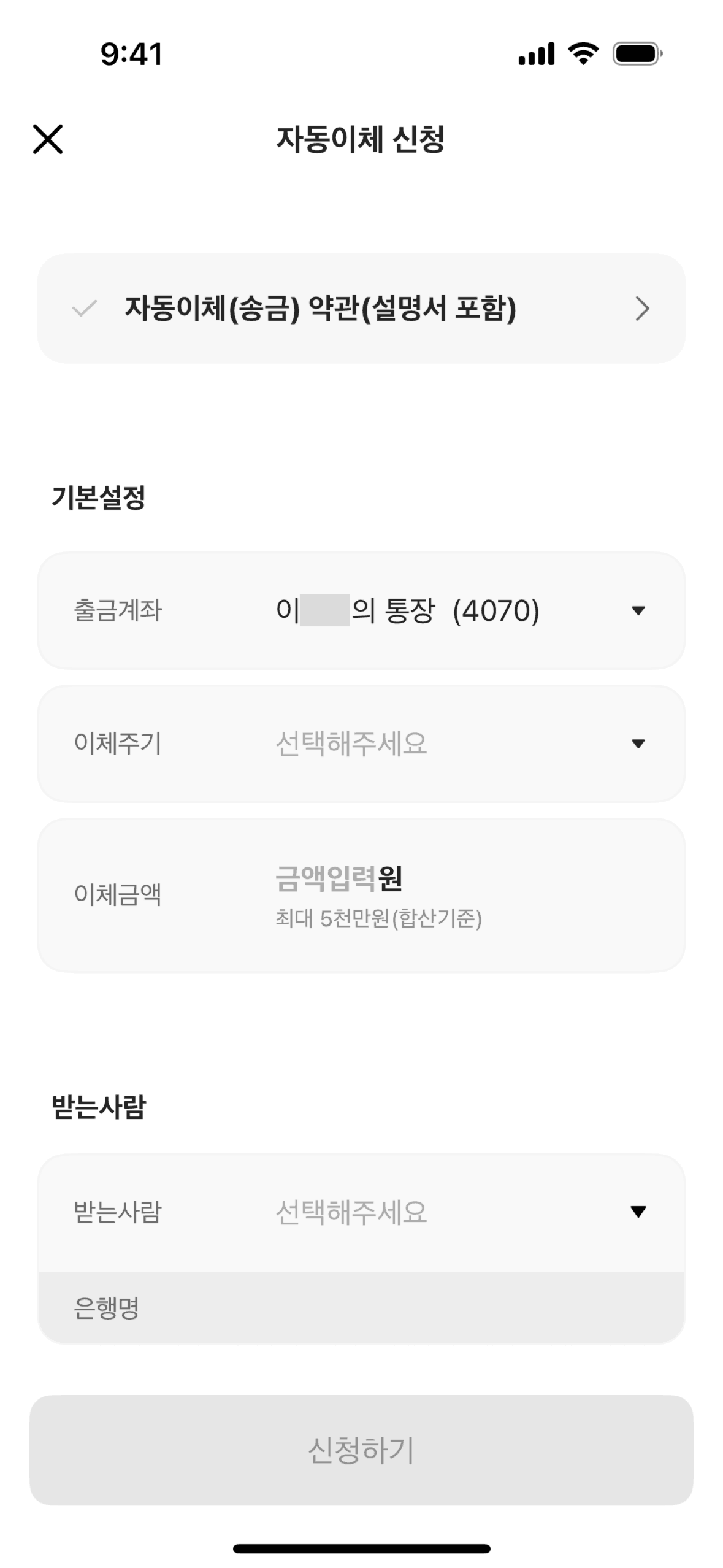Open the 약관 details chevron
The height and width of the screenshot is (1568, 723).
click(x=641, y=309)
